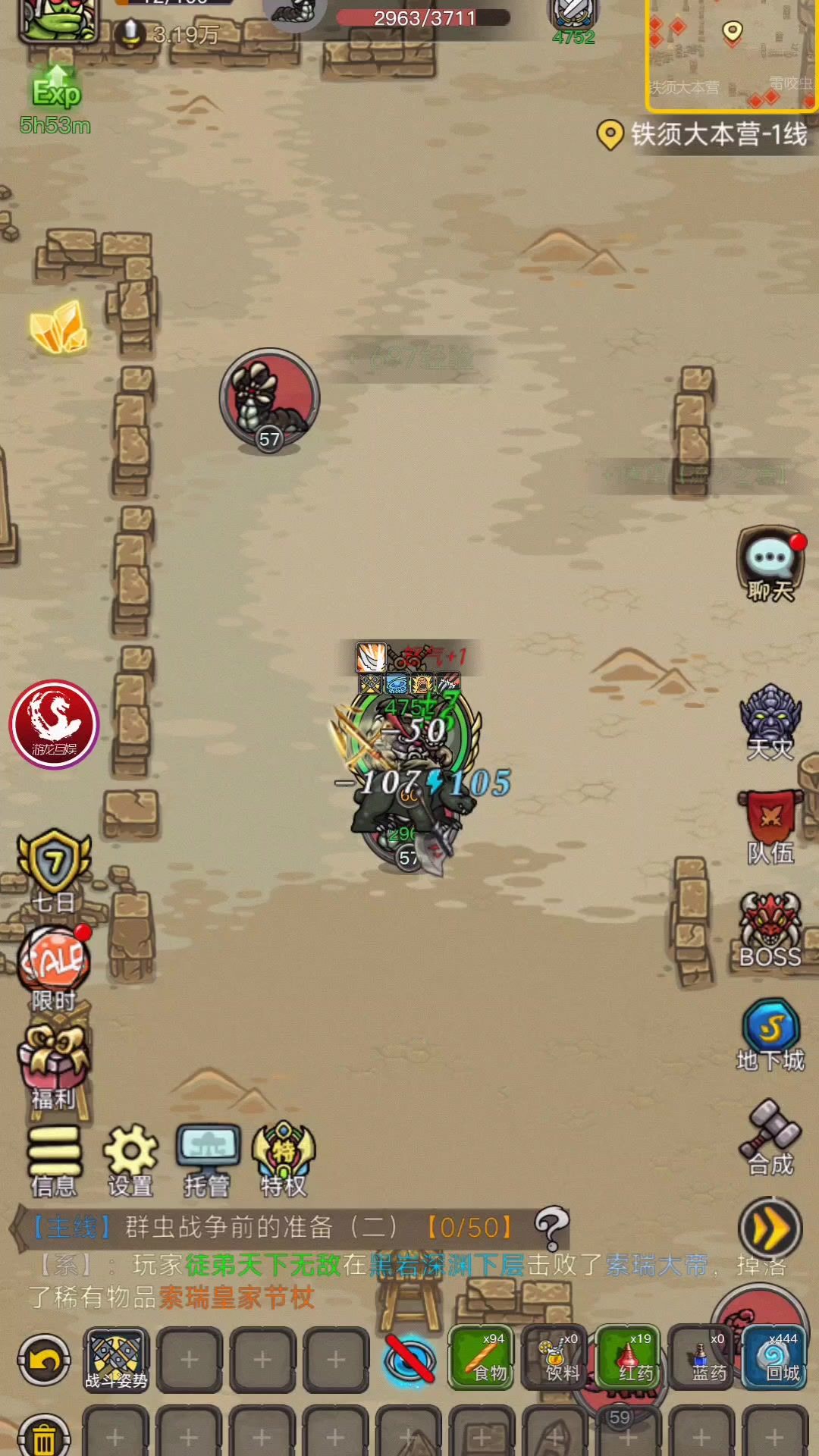Open the 限时 sale offer

click(54, 967)
